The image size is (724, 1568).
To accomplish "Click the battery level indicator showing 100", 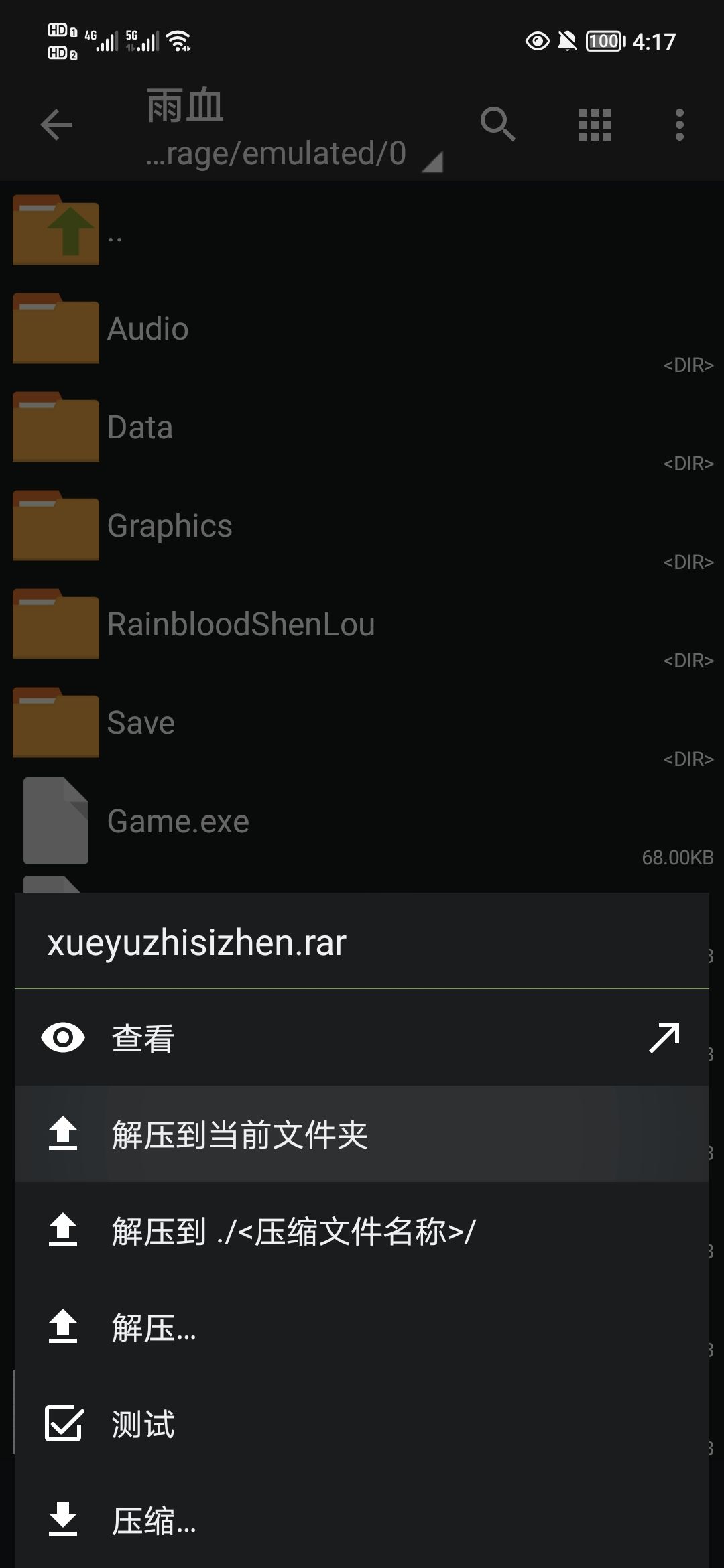I will [x=602, y=40].
